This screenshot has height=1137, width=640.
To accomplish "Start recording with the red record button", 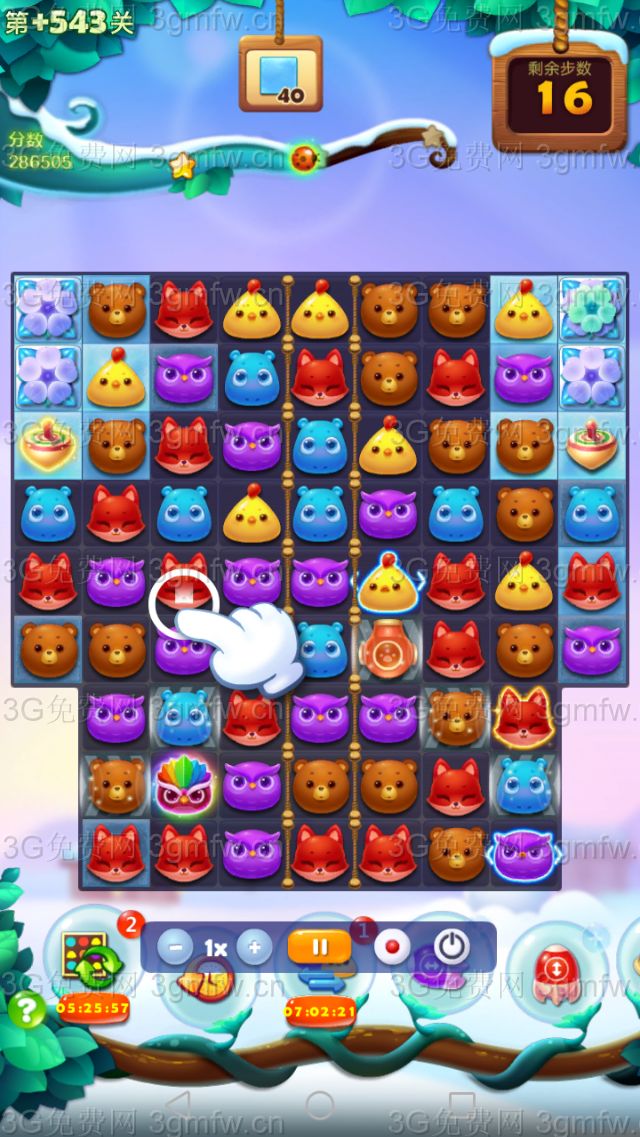I will pyautogui.click(x=392, y=946).
